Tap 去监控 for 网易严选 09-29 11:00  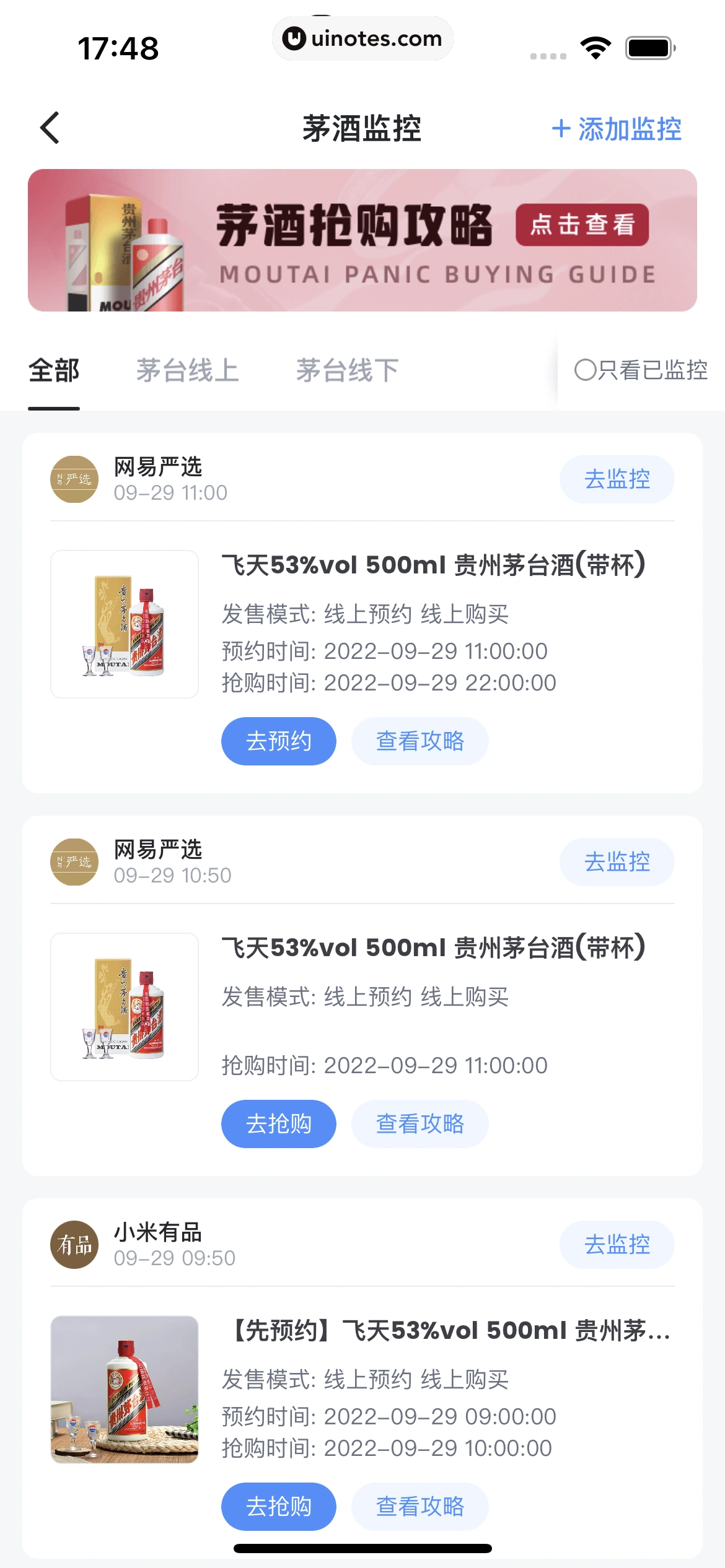point(617,479)
